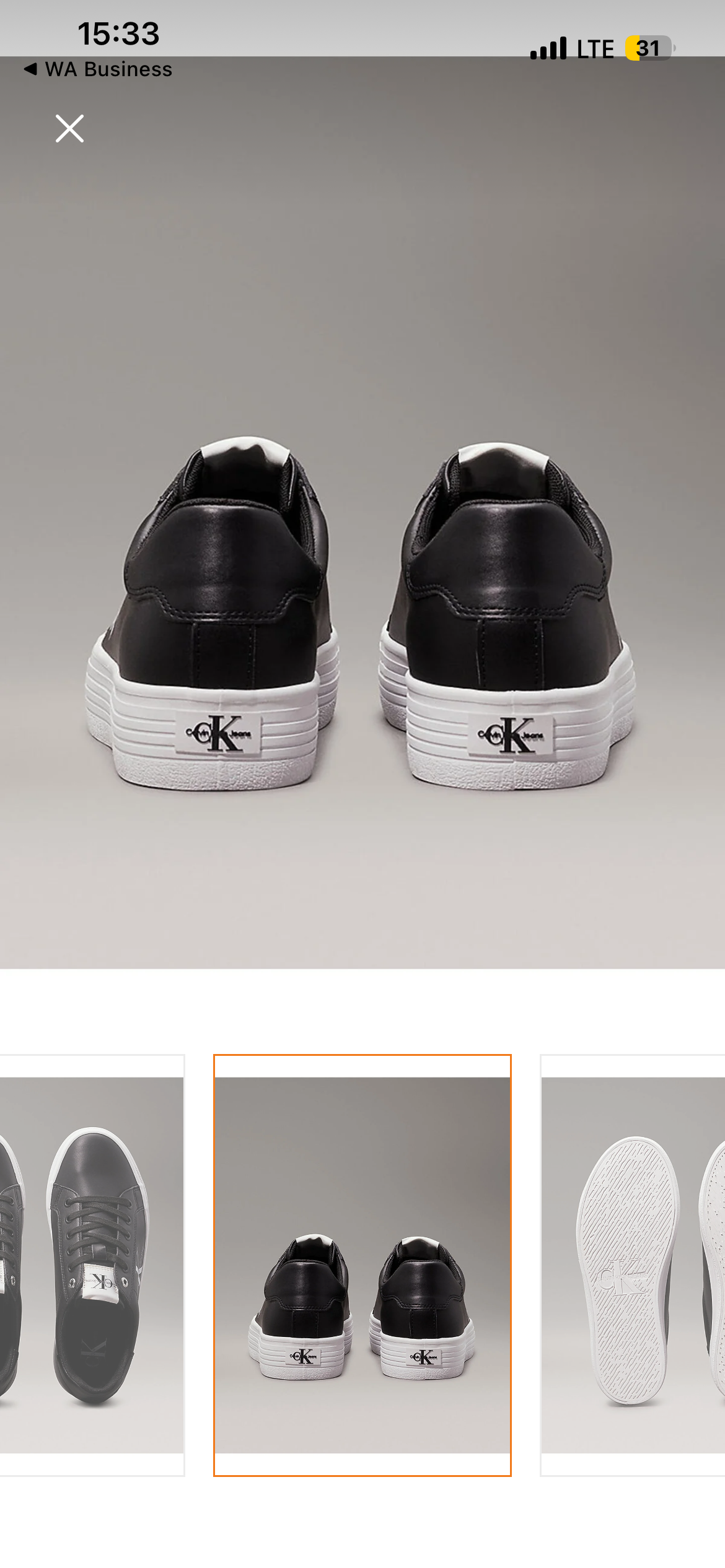This screenshot has width=725, height=1568.
Task: Select the white sole bottom-view thumbnail
Action: (x=633, y=1265)
